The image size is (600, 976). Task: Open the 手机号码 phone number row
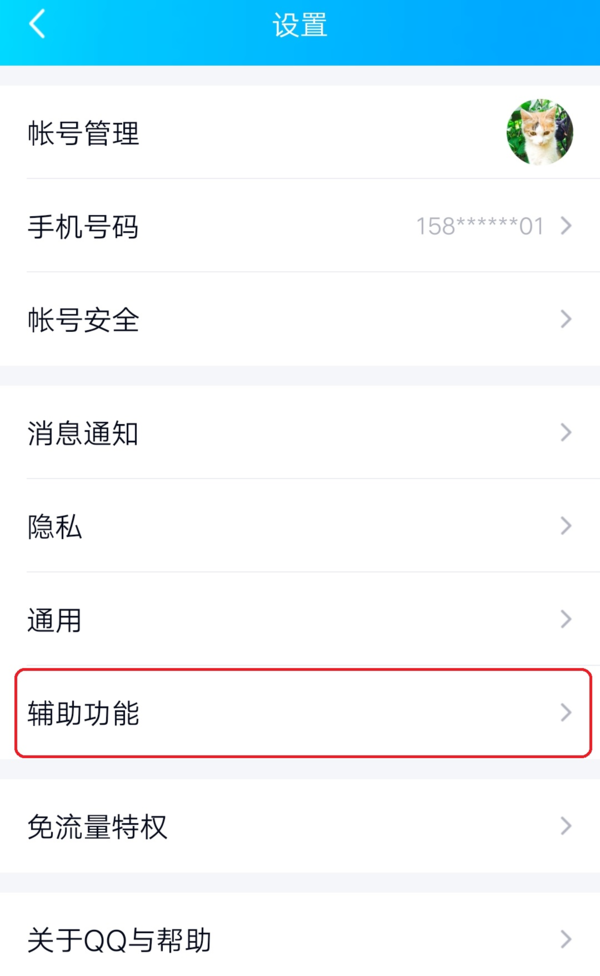tap(300, 226)
